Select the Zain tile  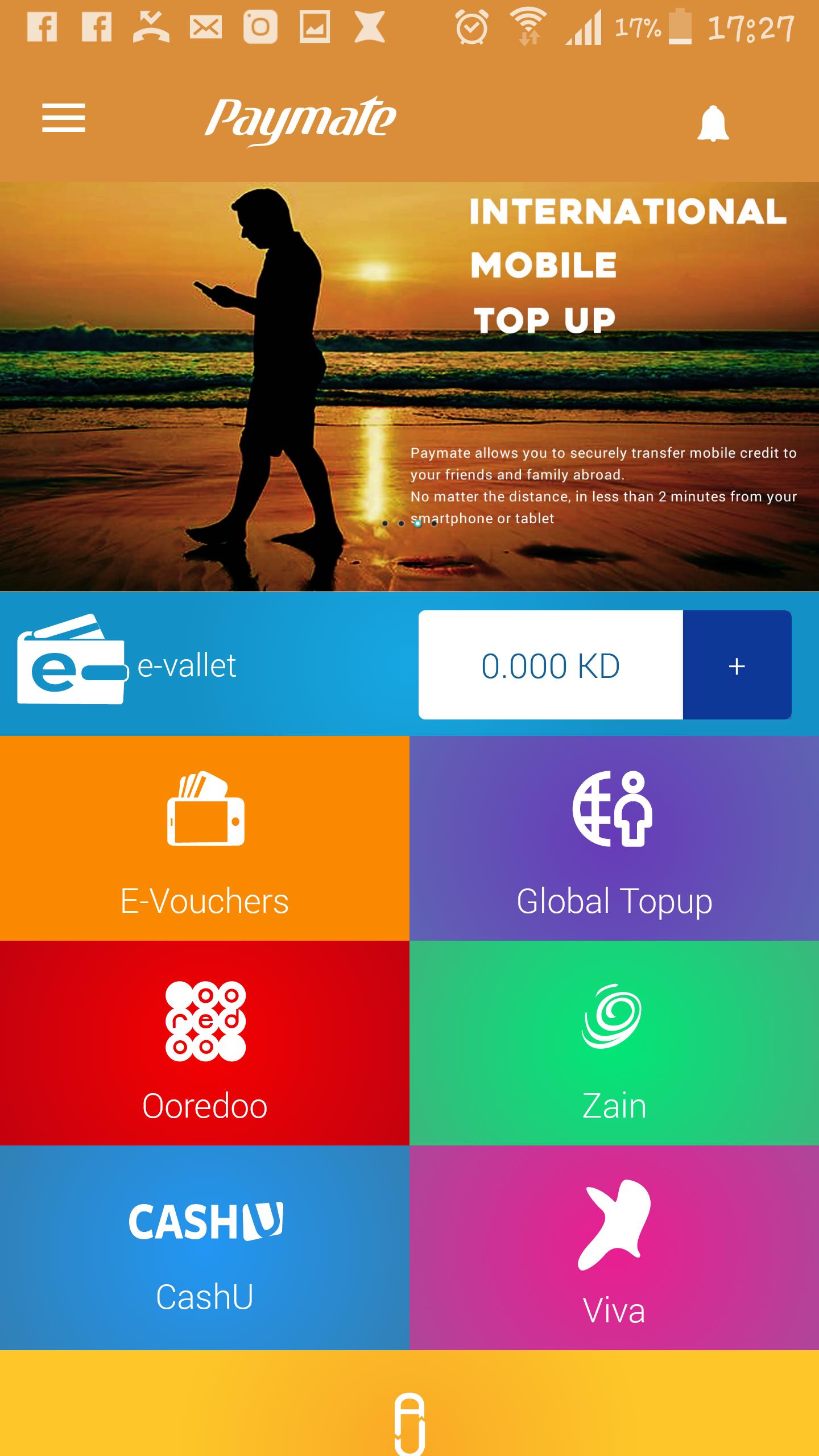click(614, 1043)
